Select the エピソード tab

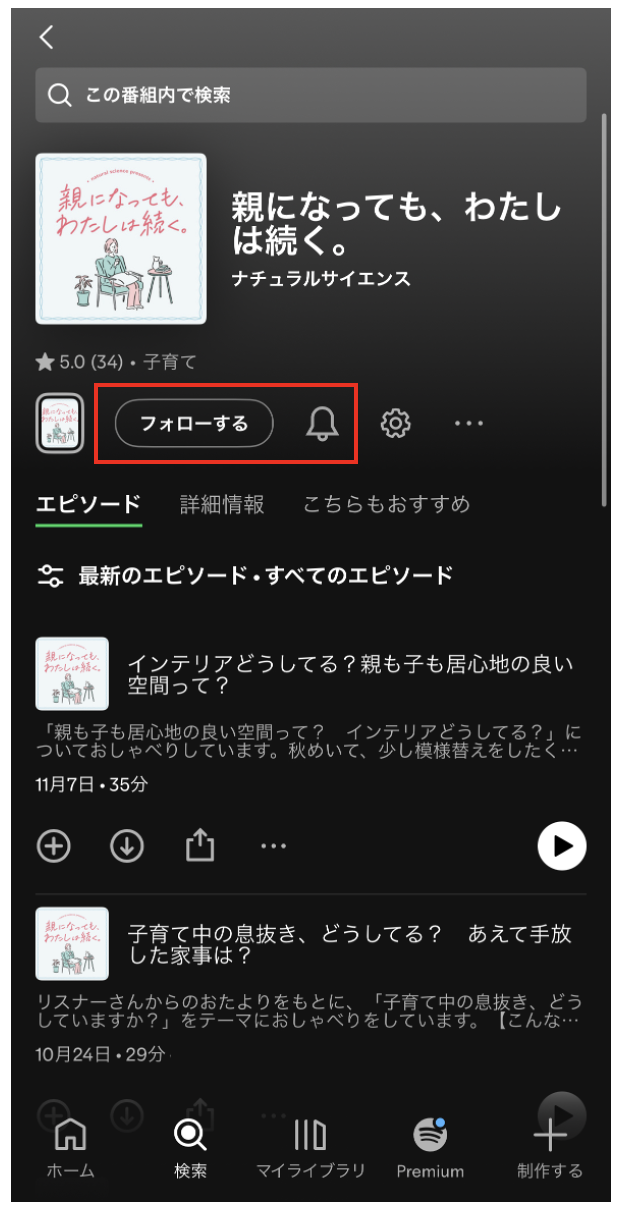88,504
